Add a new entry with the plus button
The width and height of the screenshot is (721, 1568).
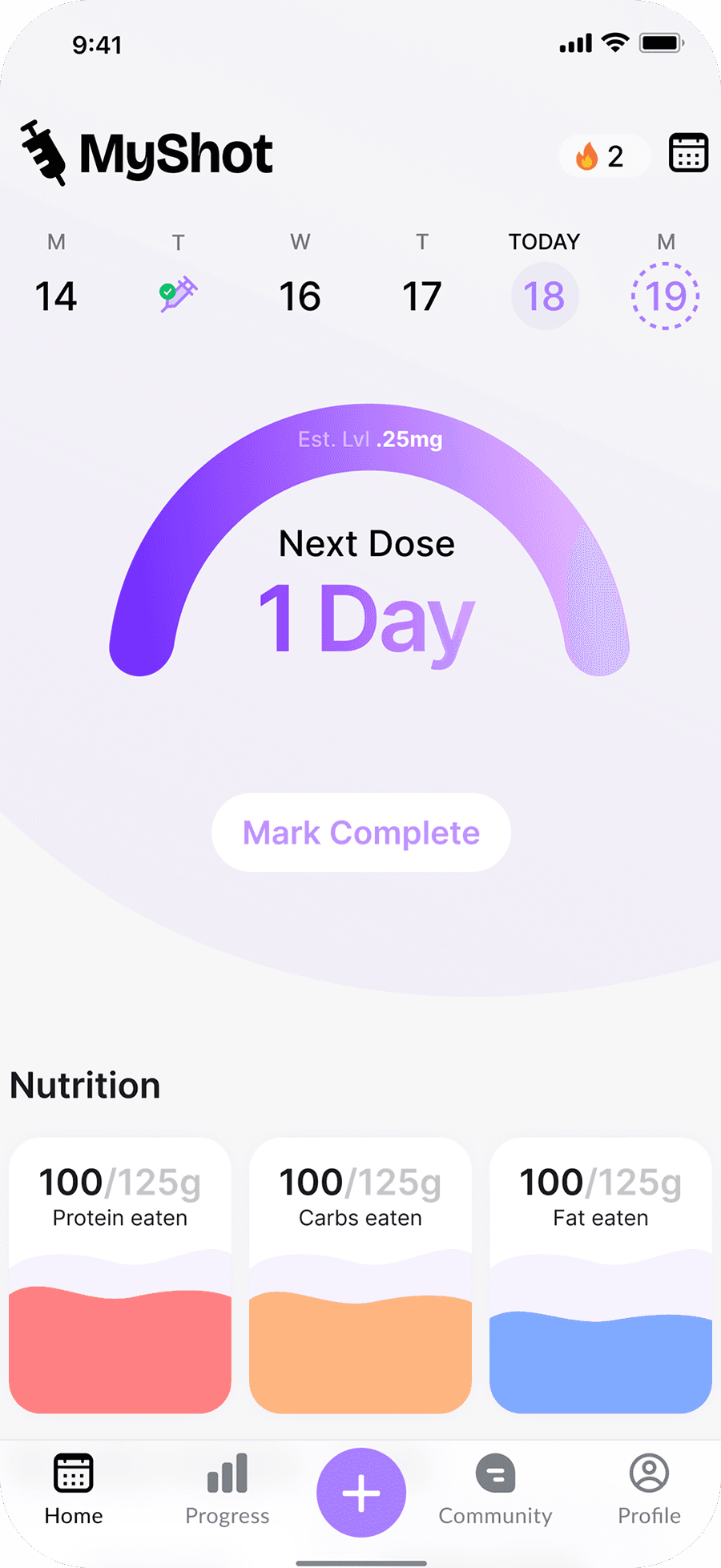coord(361,1493)
